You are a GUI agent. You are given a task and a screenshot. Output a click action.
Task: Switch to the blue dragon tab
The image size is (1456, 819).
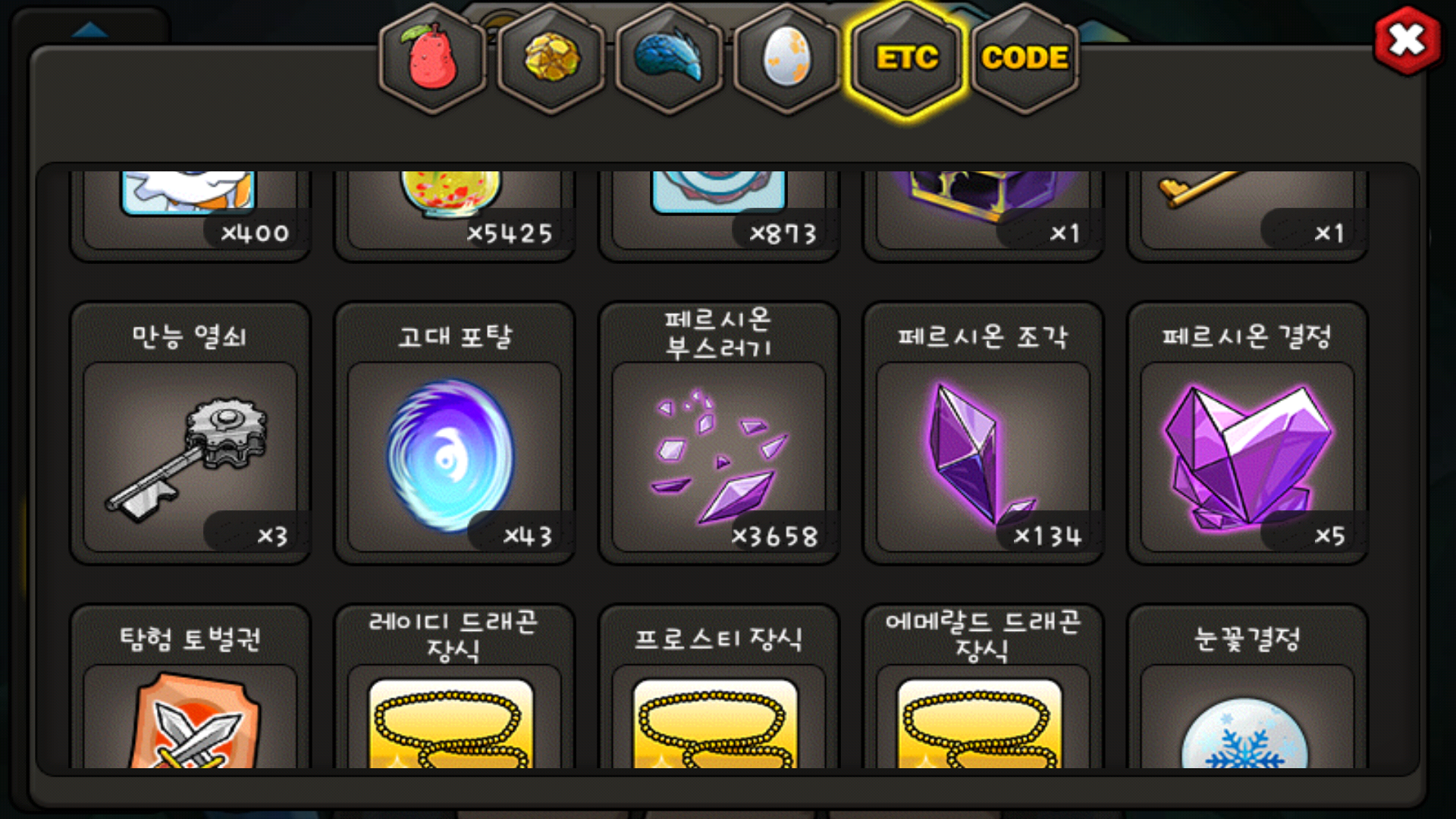pos(669,58)
